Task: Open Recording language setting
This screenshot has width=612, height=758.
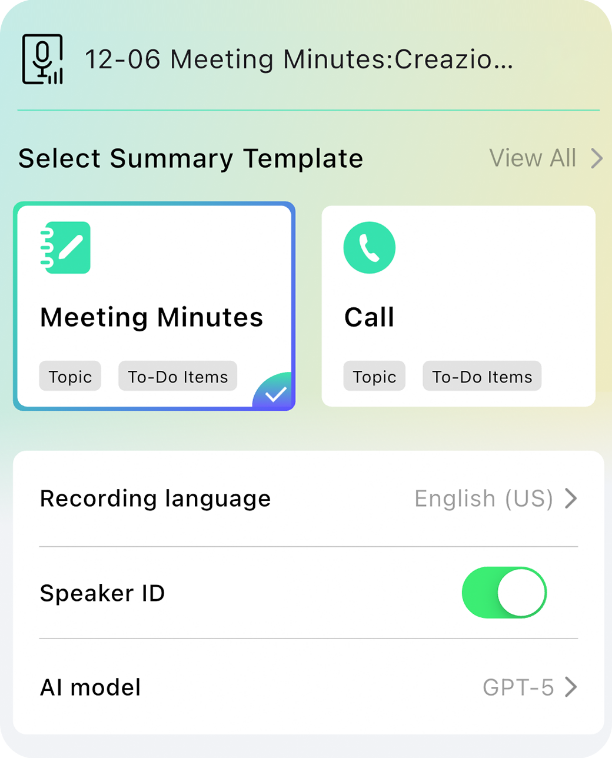Action: point(308,499)
